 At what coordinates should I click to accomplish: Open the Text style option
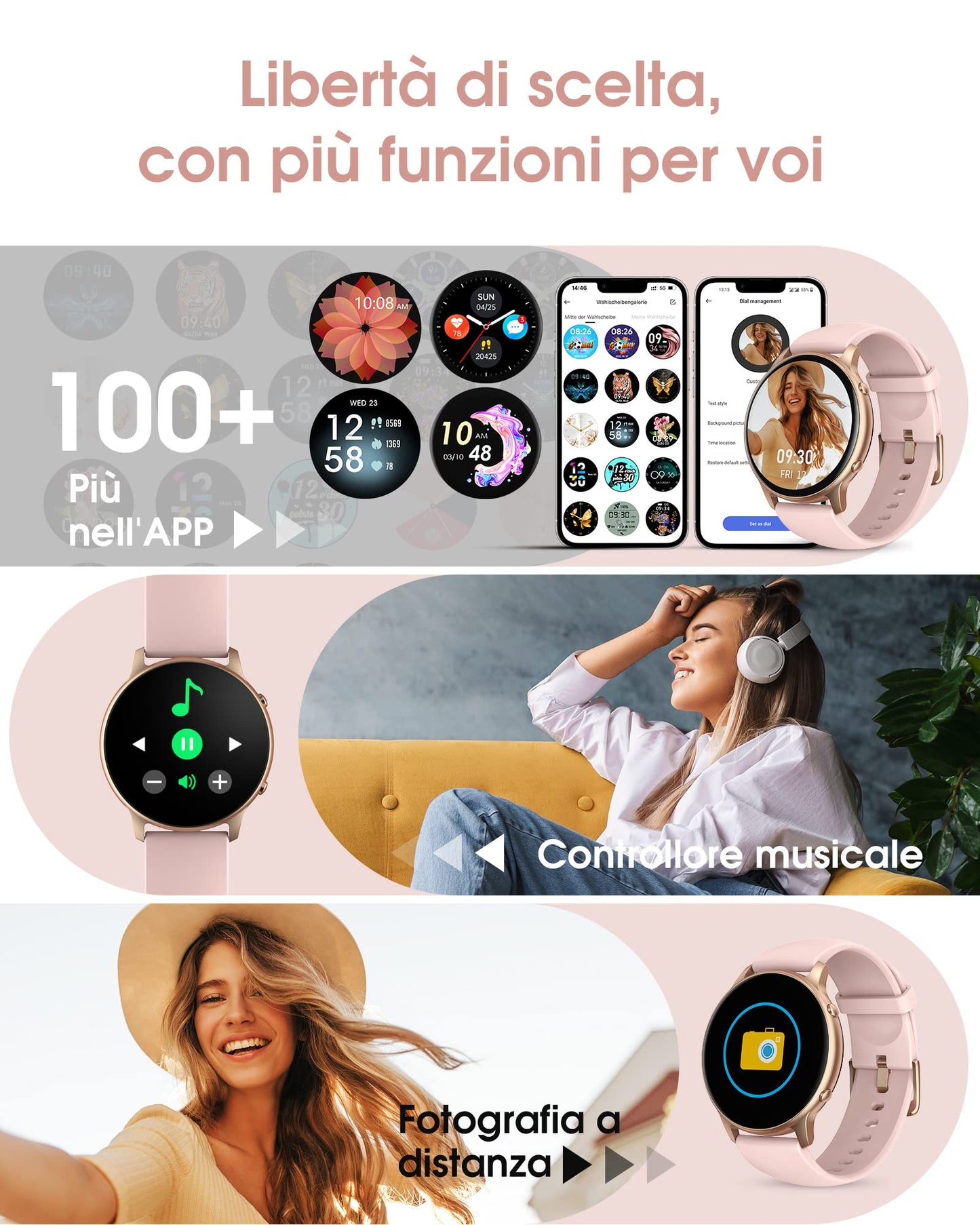click(717, 404)
